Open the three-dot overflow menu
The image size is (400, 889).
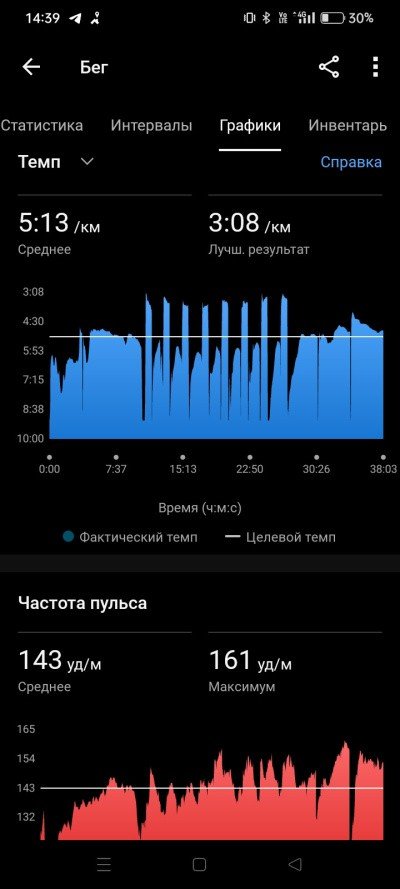click(x=375, y=67)
